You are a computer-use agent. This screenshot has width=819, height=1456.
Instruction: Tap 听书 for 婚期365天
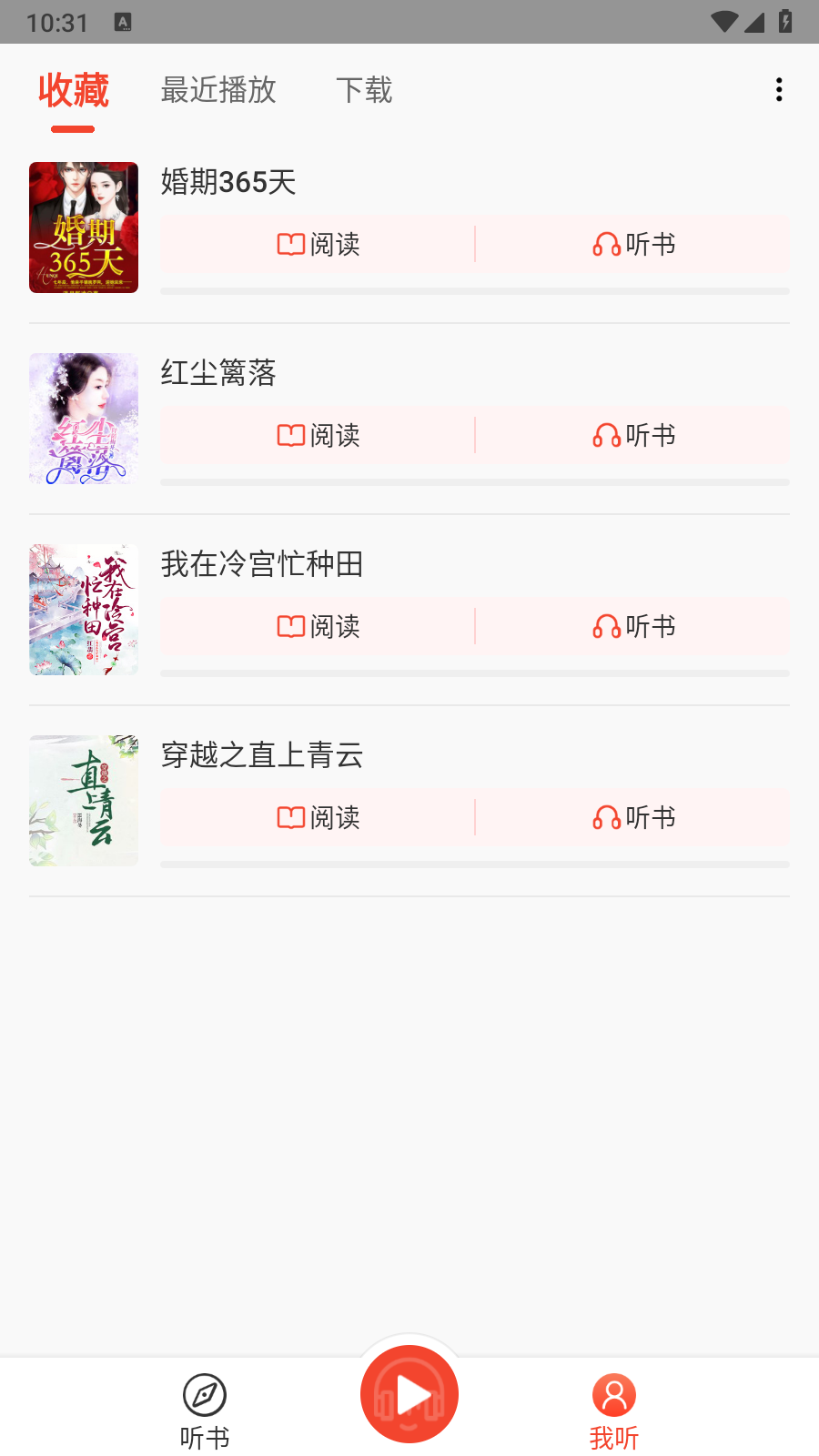coord(633,244)
